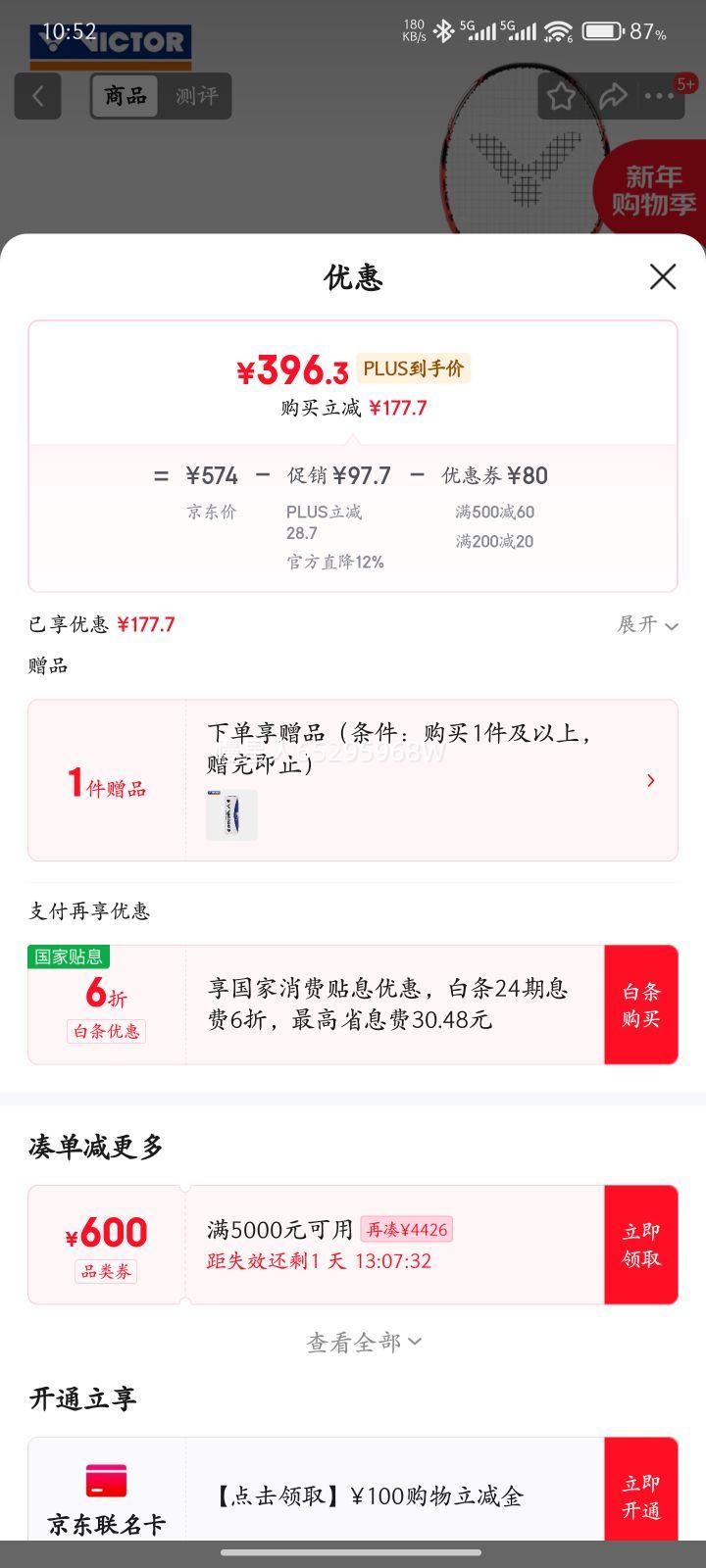Open gift details via the right chevron

point(650,780)
